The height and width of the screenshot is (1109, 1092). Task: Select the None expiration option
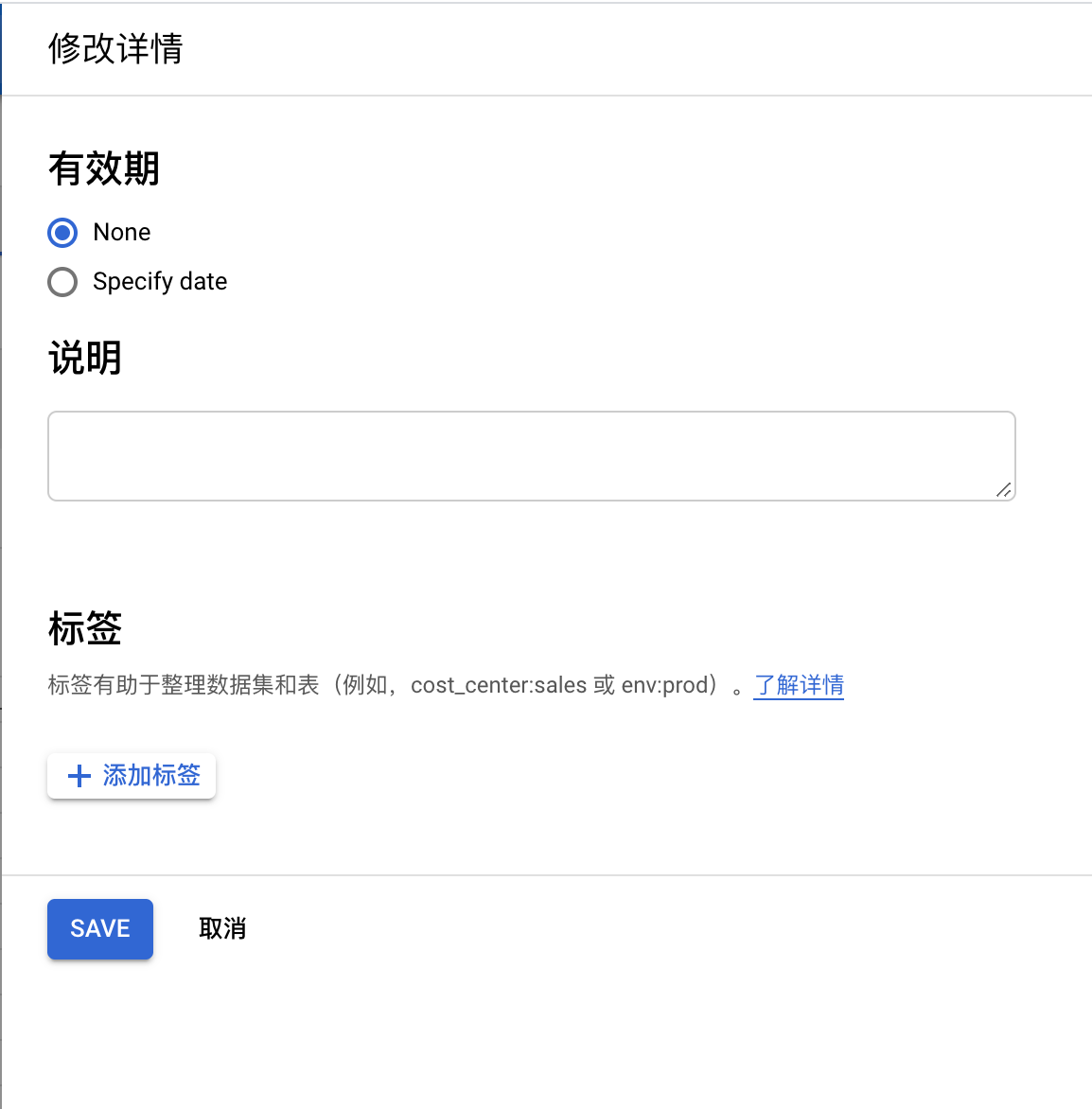(x=62, y=233)
